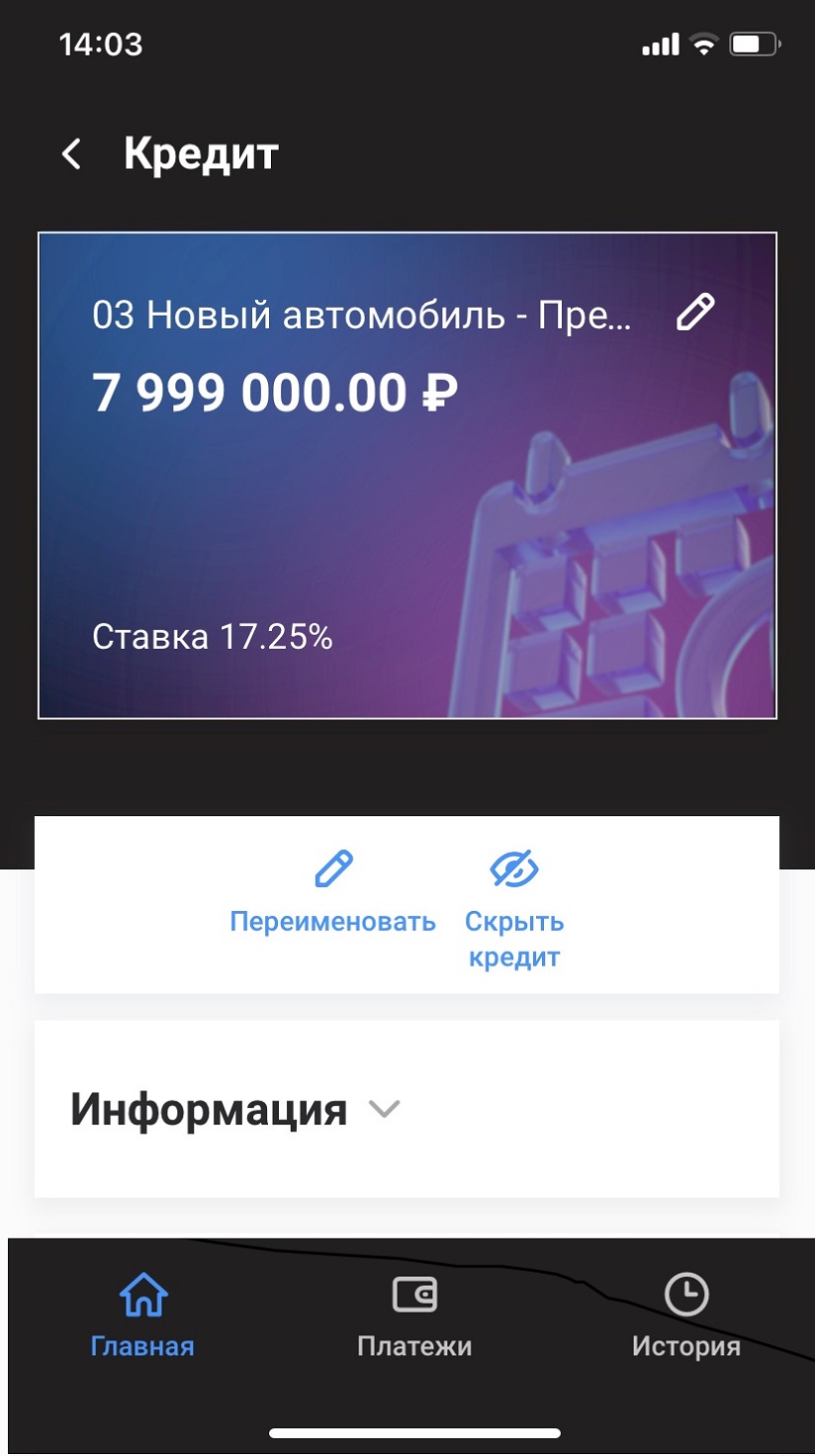Select the Переименовать pencil icon

(x=334, y=868)
